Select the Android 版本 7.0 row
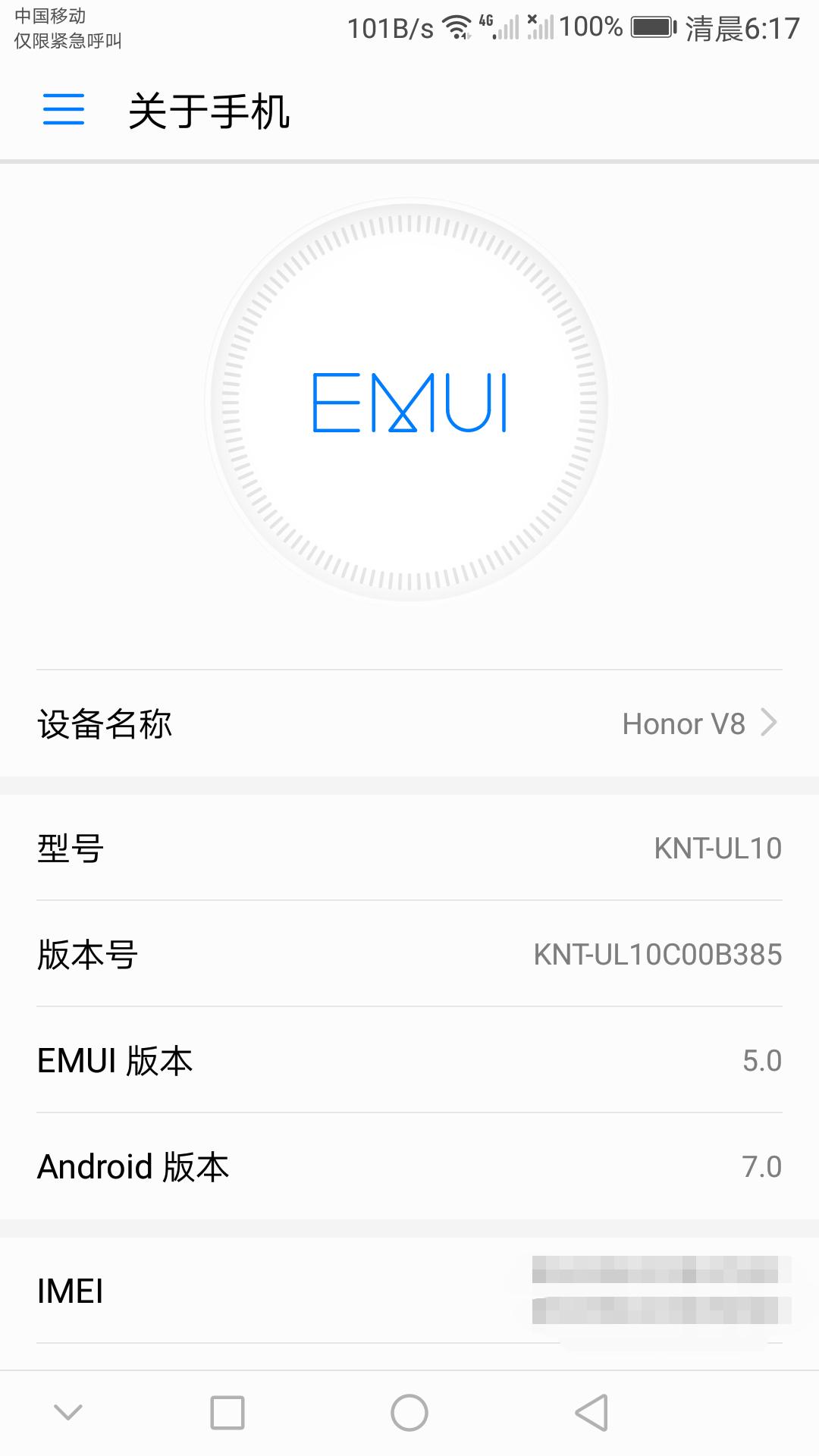 click(x=409, y=1167)
